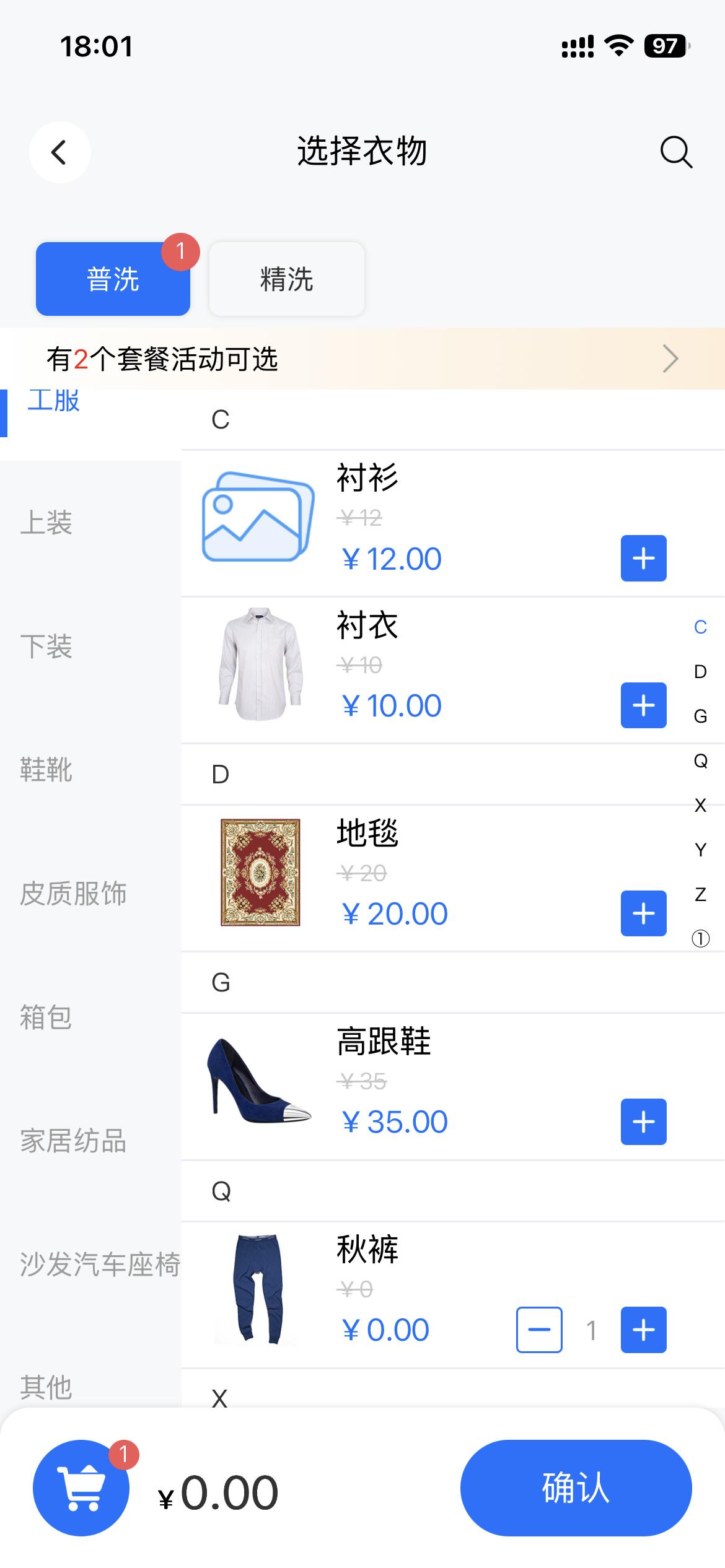Confirm selection with 确认
Screen dimensions: 725x1568
tap(576, 1487)
